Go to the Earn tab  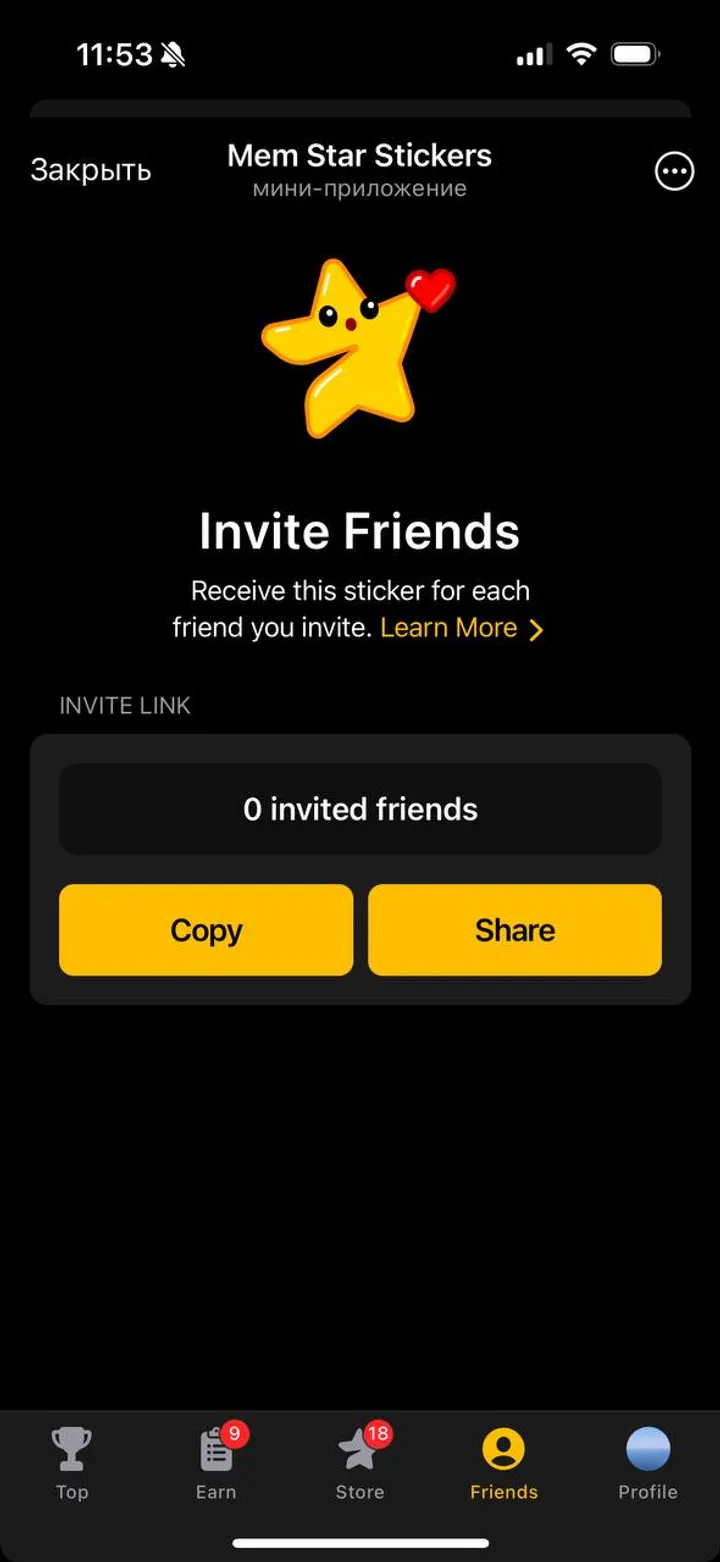(216, 1464)
